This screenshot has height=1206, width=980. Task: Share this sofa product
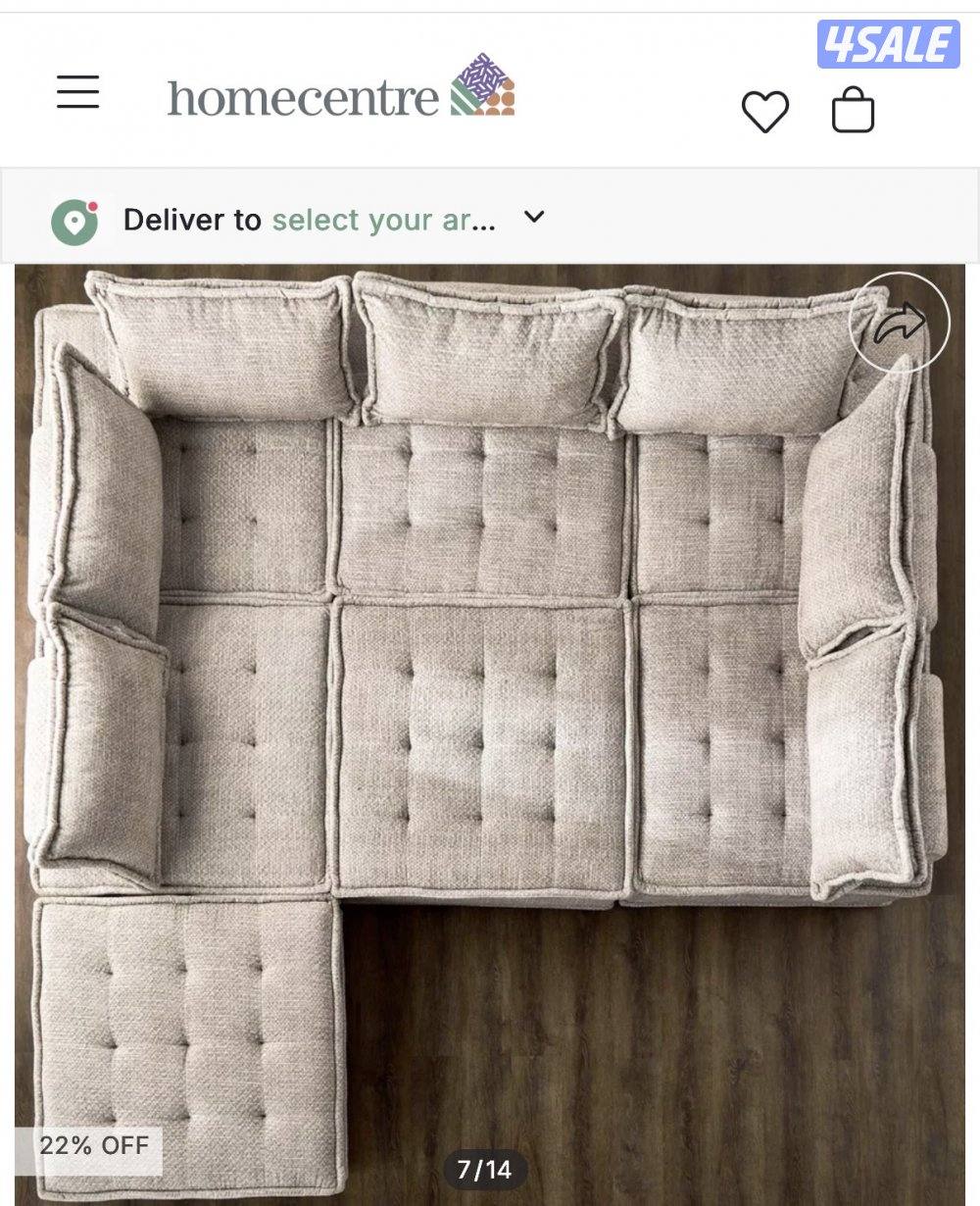899,323
